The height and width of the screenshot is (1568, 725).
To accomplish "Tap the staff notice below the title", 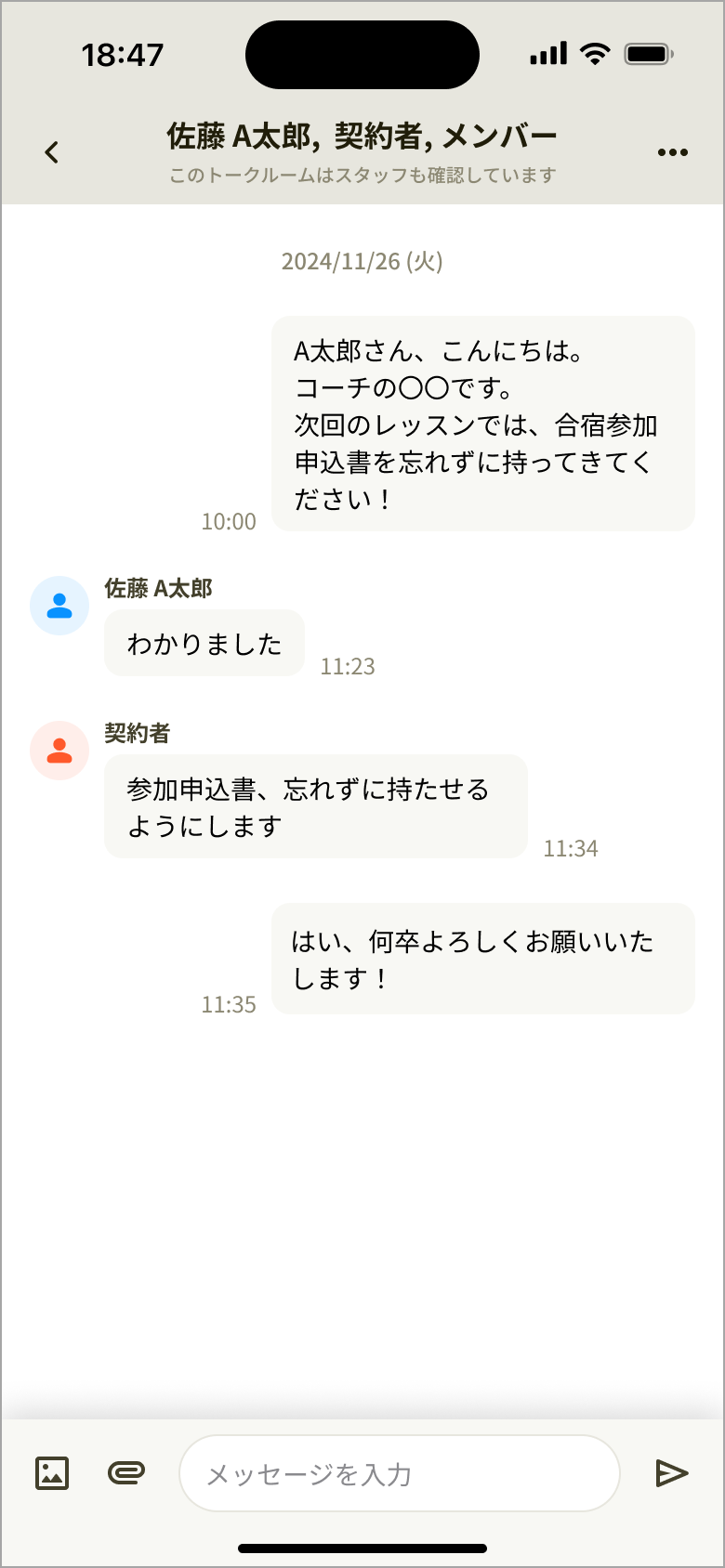I will pos(362,175).
